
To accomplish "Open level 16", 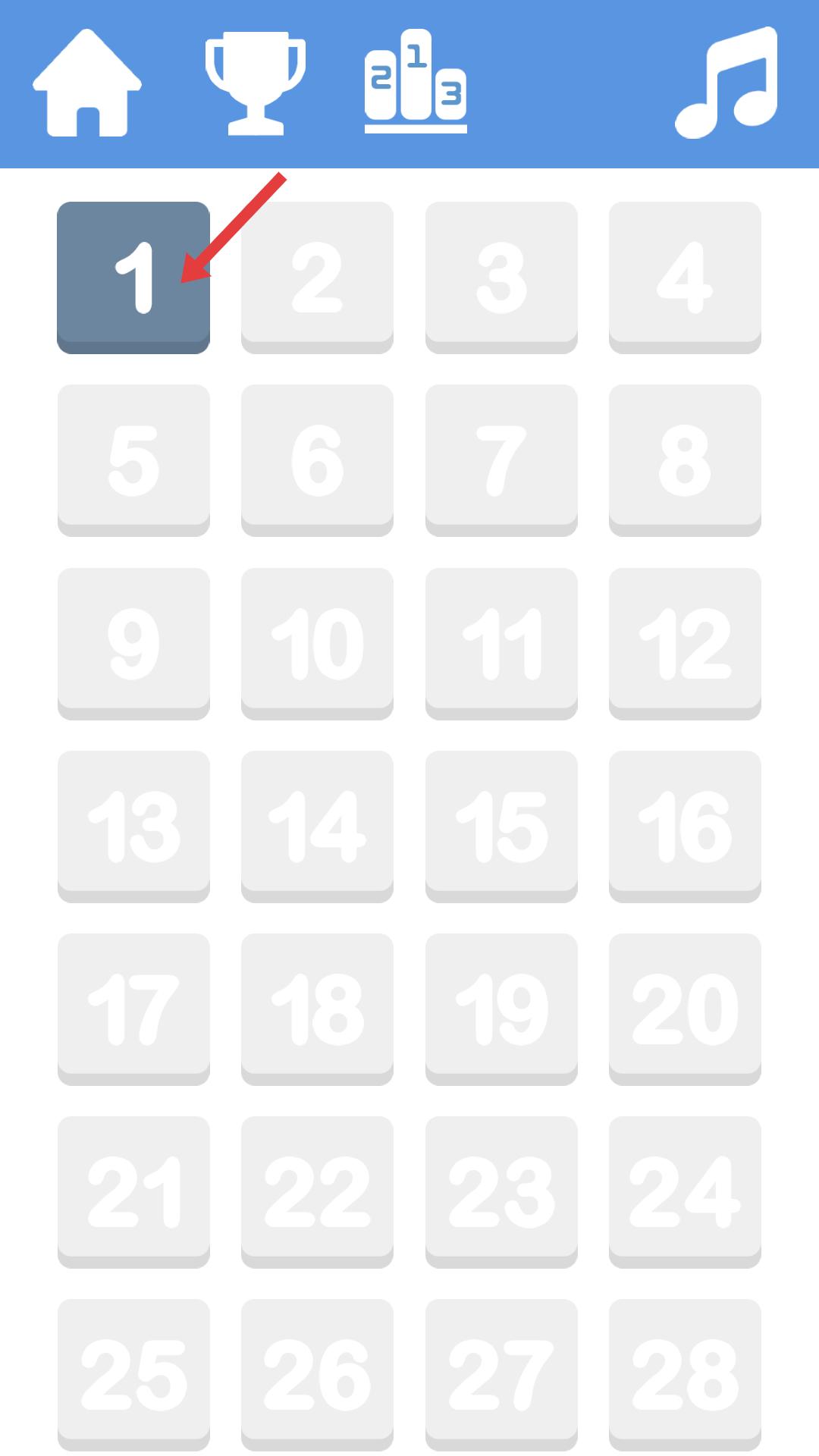I will coord(685,826).
